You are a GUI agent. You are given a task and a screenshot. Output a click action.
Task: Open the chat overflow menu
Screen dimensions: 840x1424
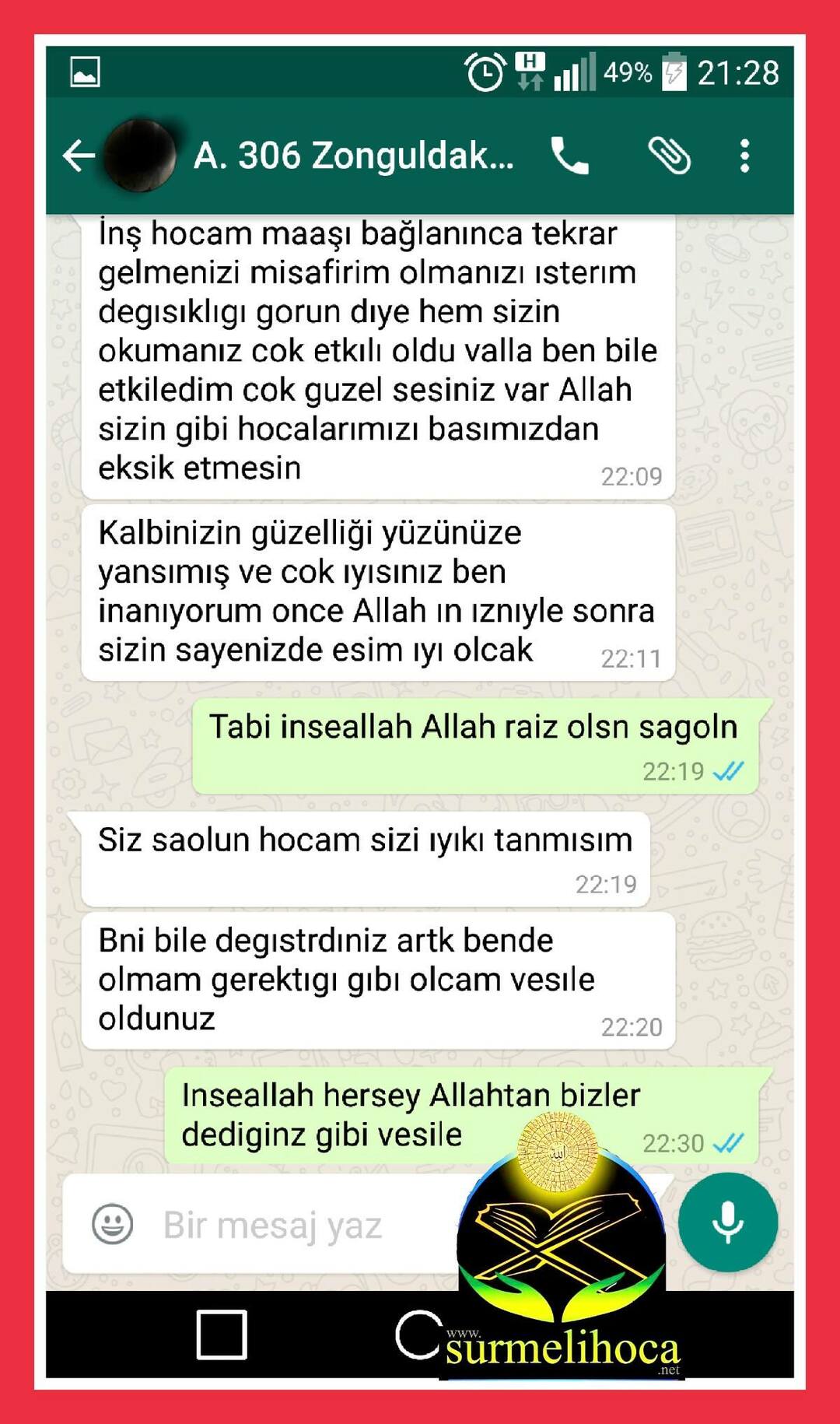744,156
